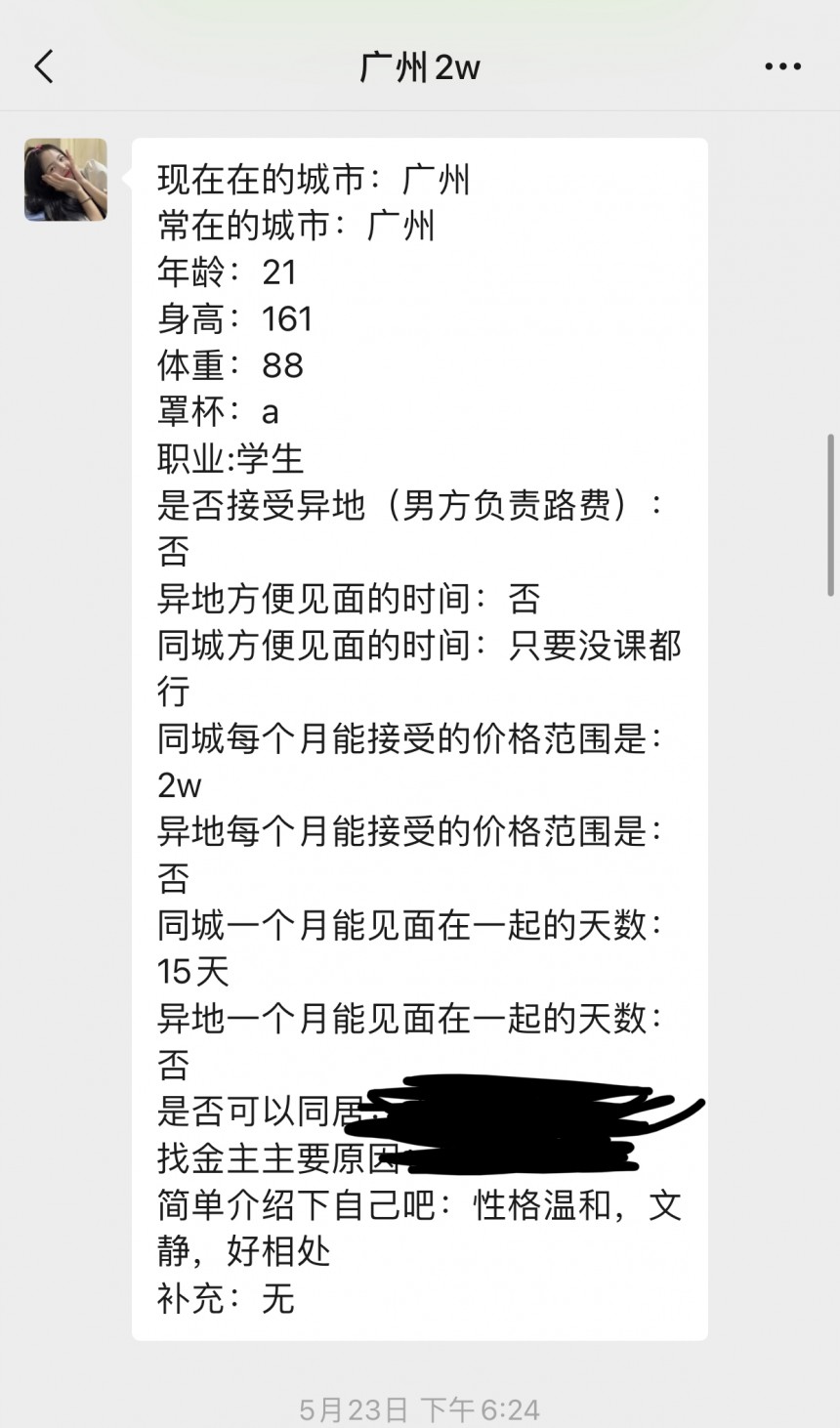Open the chat's three-dot menu
Viewport: 840px width, 1428px height.
[782, 67]
